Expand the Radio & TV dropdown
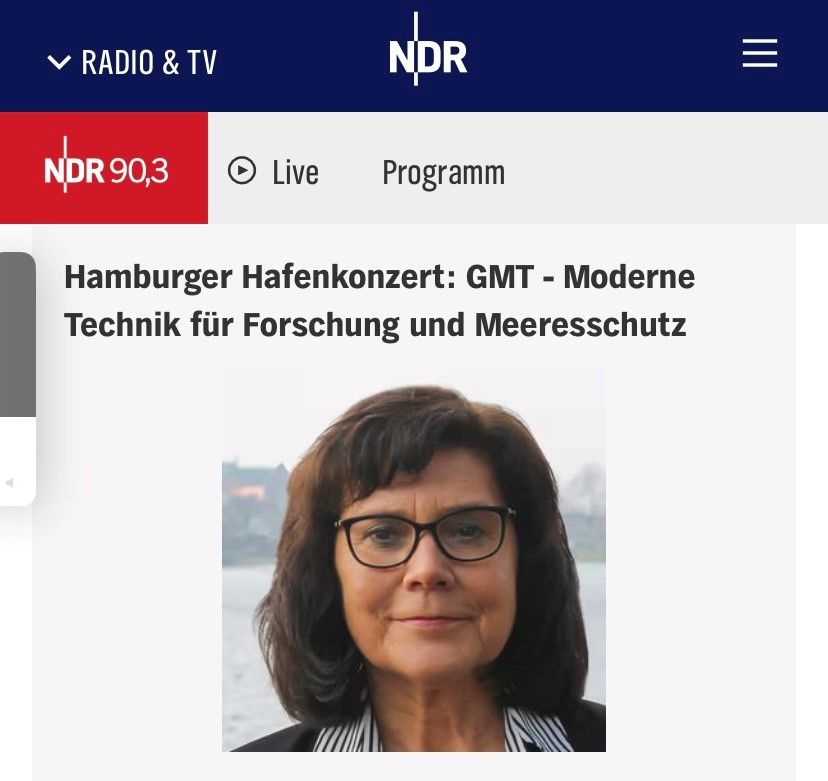Viewport: 828px width, 781px height. pyautogui.click(x=132, y=63)
